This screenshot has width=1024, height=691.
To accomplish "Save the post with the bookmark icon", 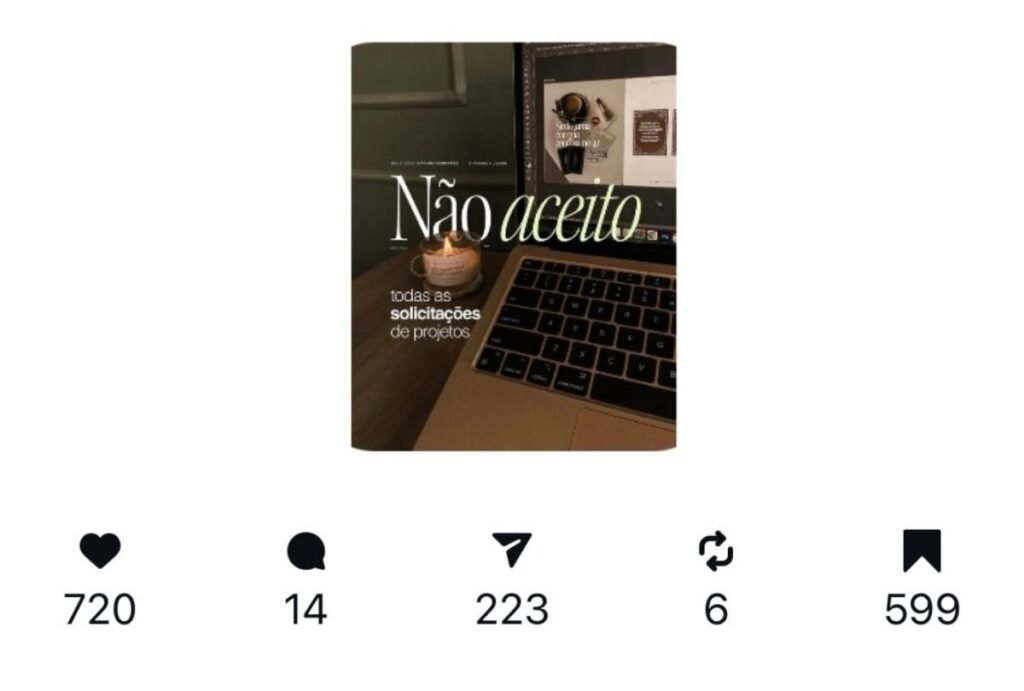I will (921, 551).
